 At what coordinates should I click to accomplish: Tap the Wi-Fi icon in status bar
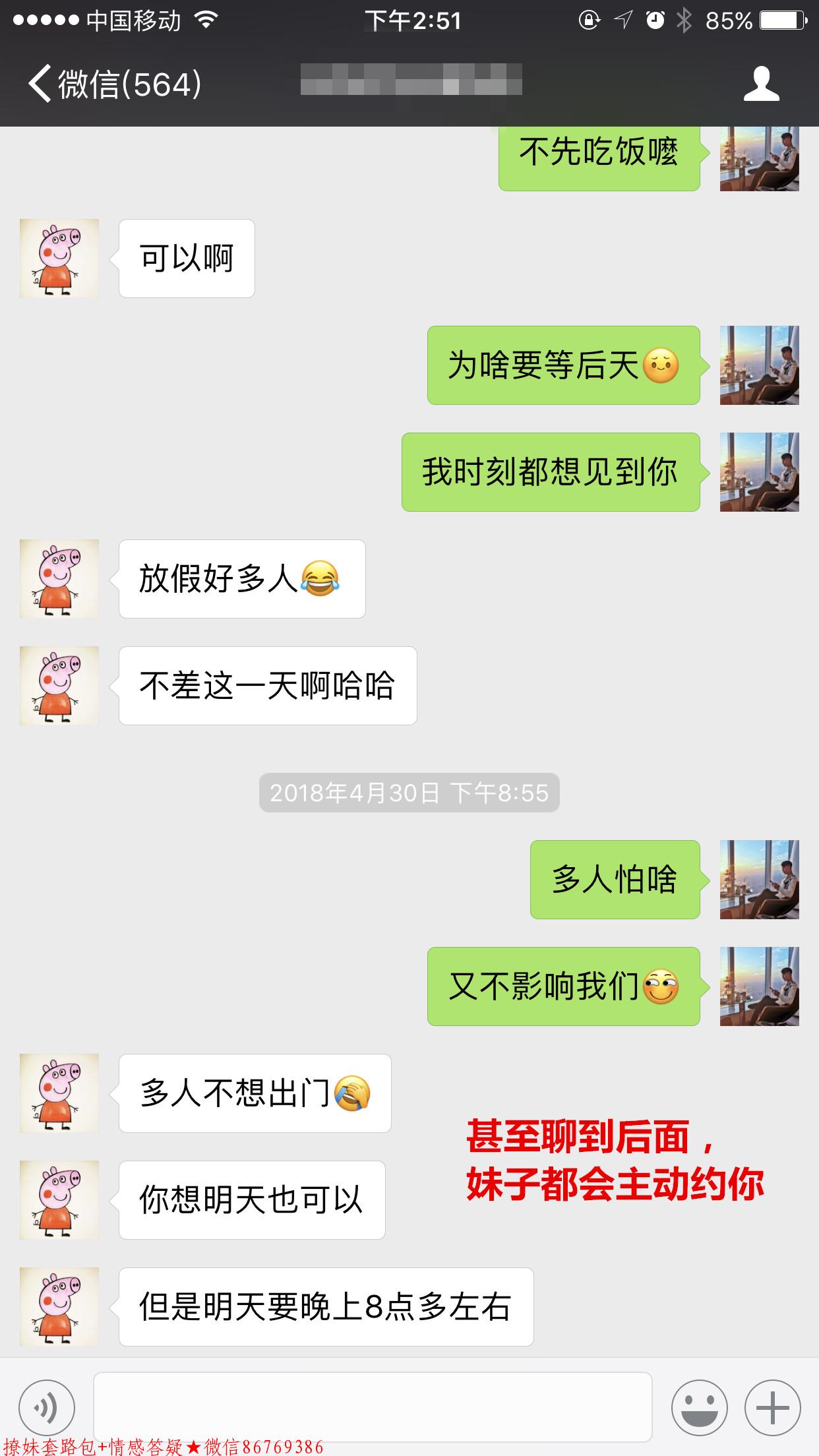click(x=205, y=20)
